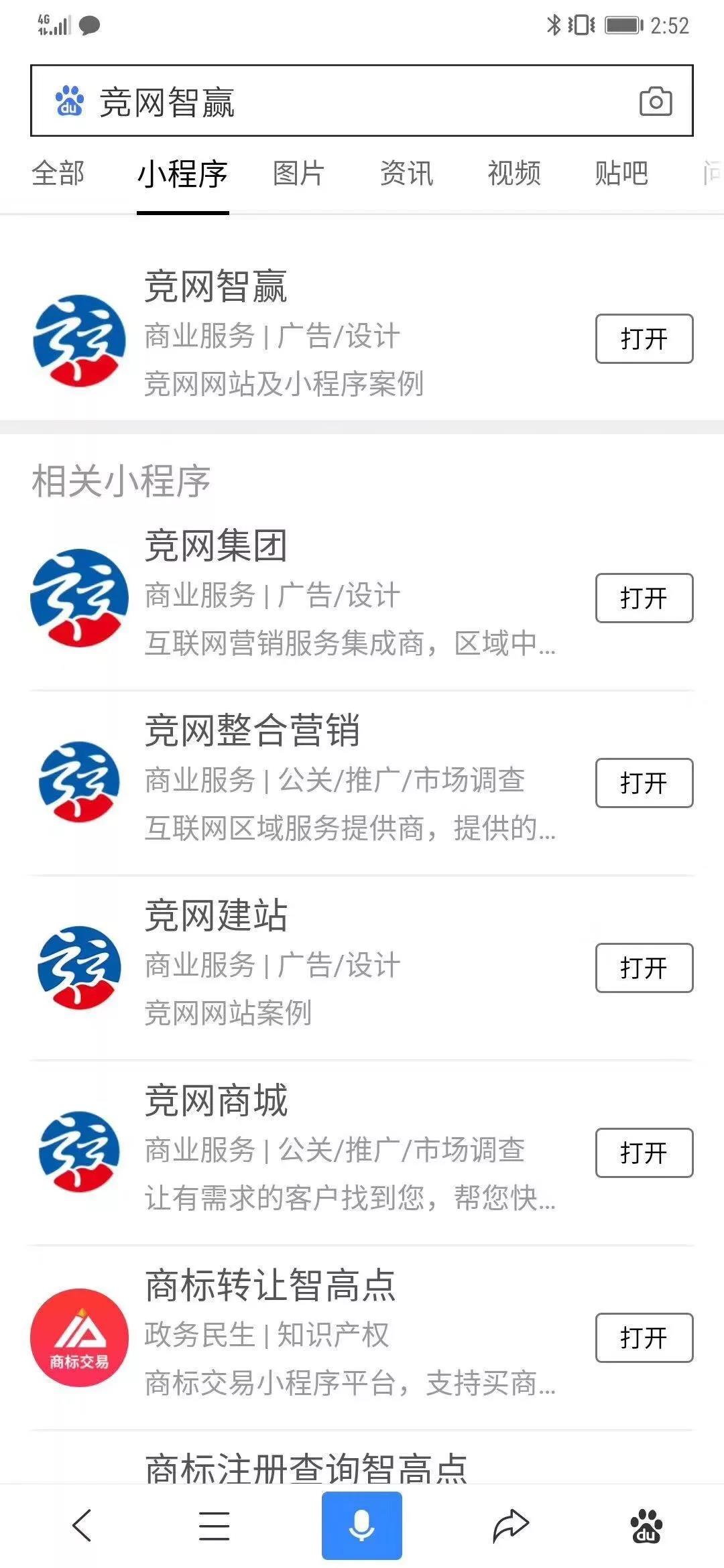Tap 打开 next to 竞网整合营销
The image size is (724, 1568).
[644, 783]
